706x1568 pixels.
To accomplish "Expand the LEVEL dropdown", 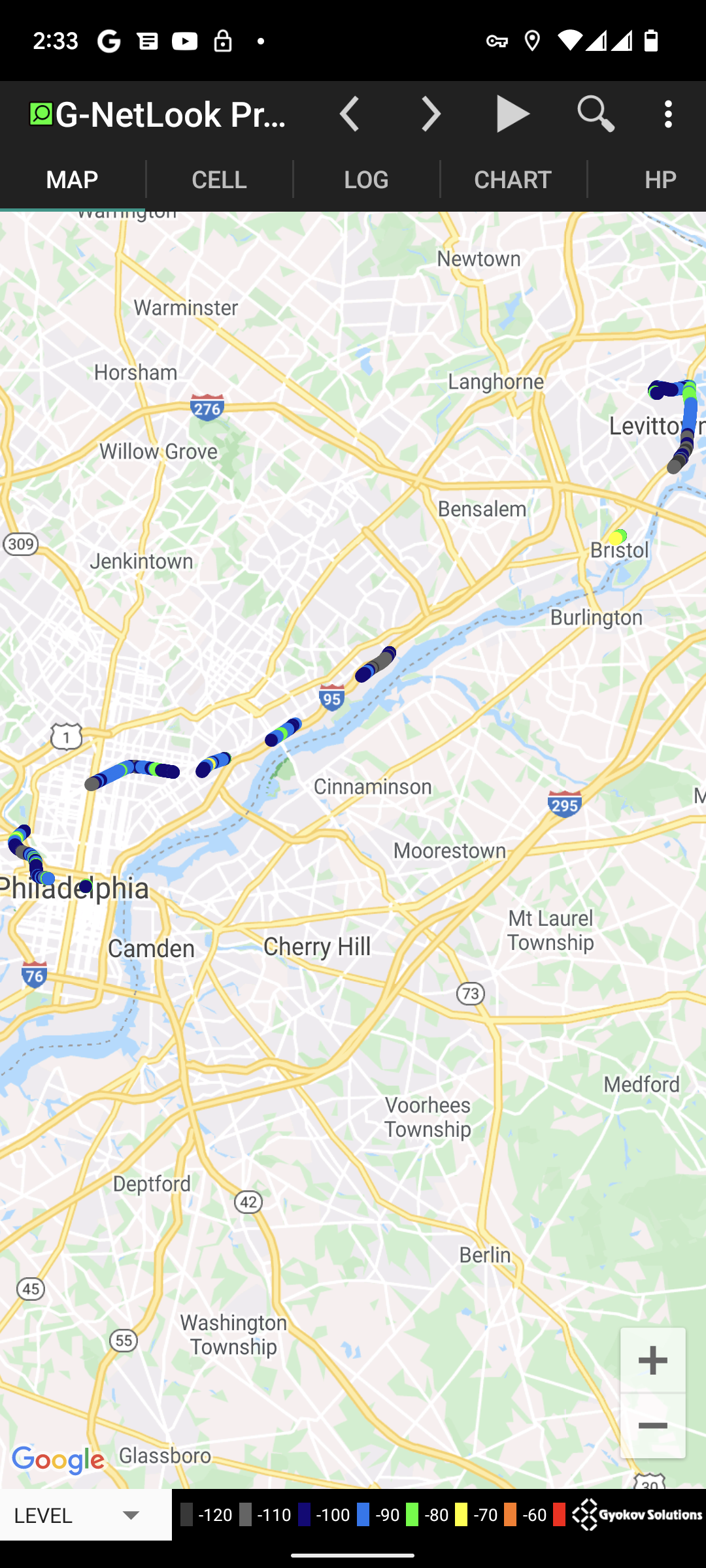I will [86, 1515].
